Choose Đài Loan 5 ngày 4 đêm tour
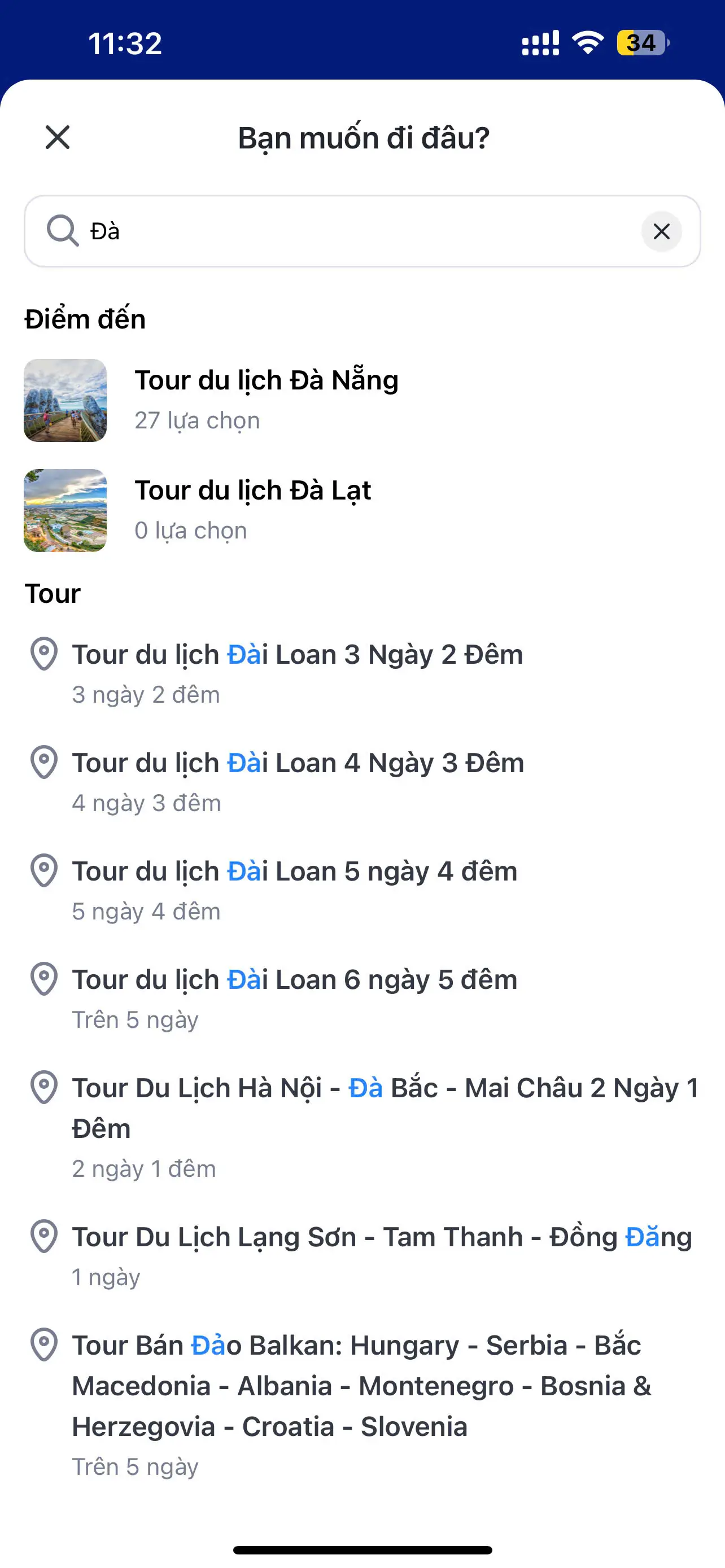This screenshot has width=725, height=1568. click(295, 888)
